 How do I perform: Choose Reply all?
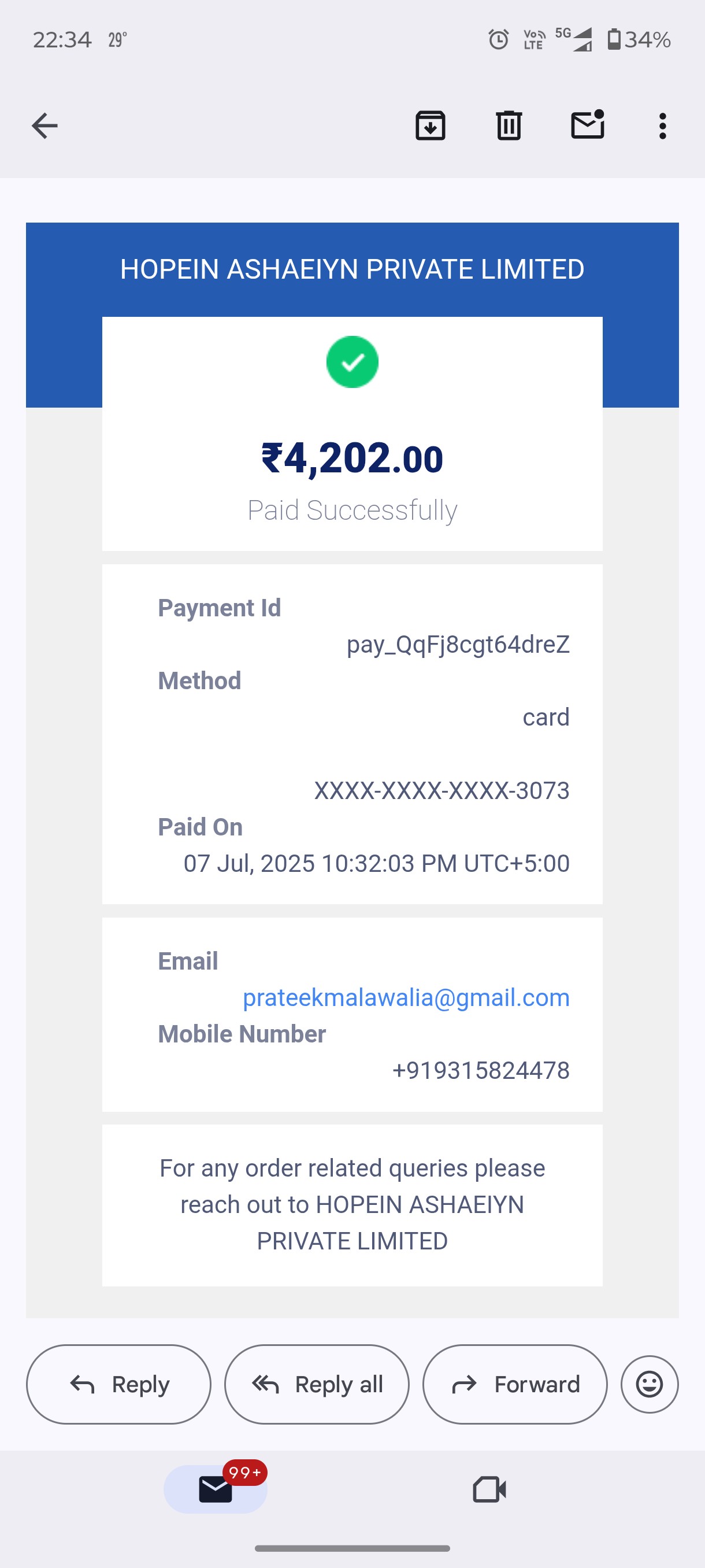coord(317,1384)
